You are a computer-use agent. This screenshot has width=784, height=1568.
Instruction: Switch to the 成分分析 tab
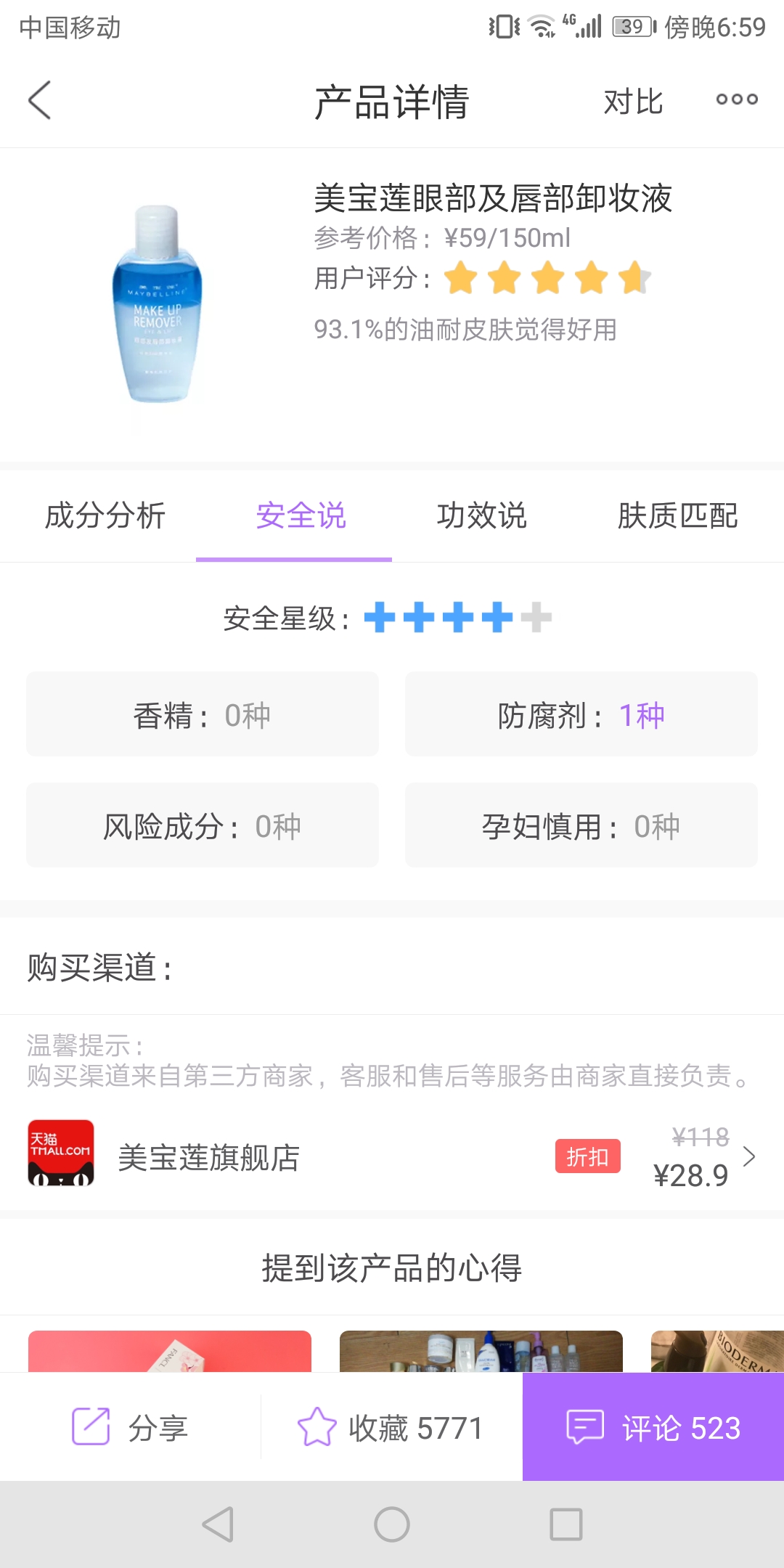tap(105, 516)
